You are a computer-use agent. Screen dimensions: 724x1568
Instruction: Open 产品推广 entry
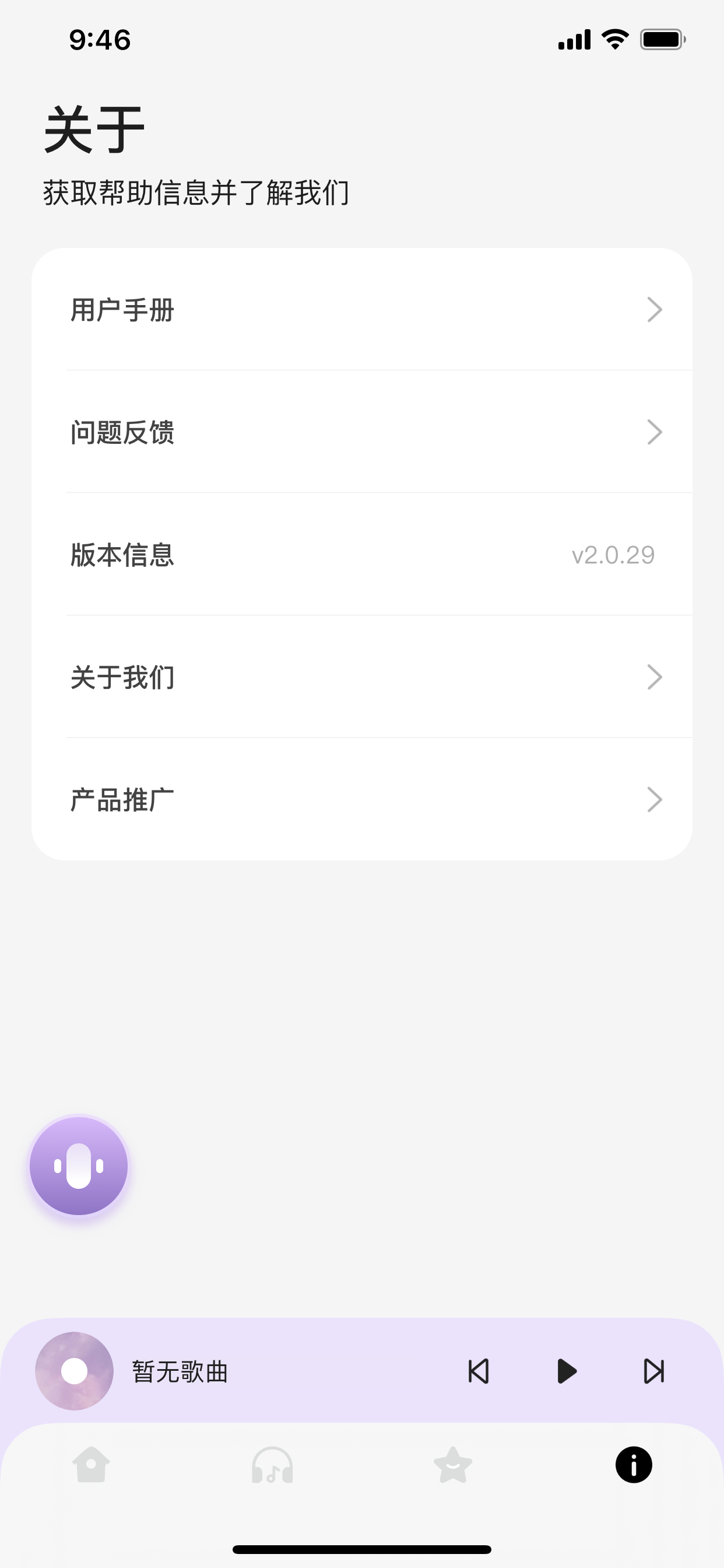362,799
